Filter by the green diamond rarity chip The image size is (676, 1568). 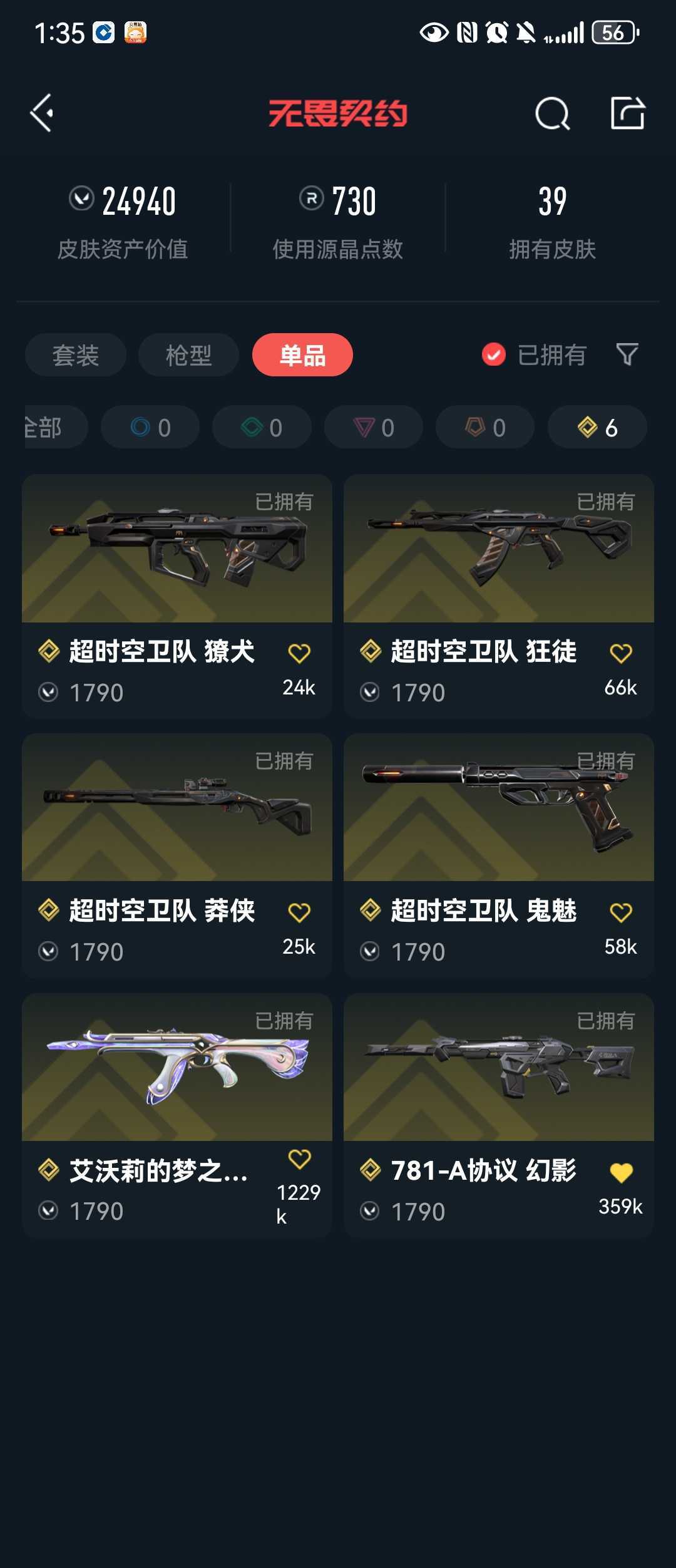pyautogui.click(x=262, y=427)
